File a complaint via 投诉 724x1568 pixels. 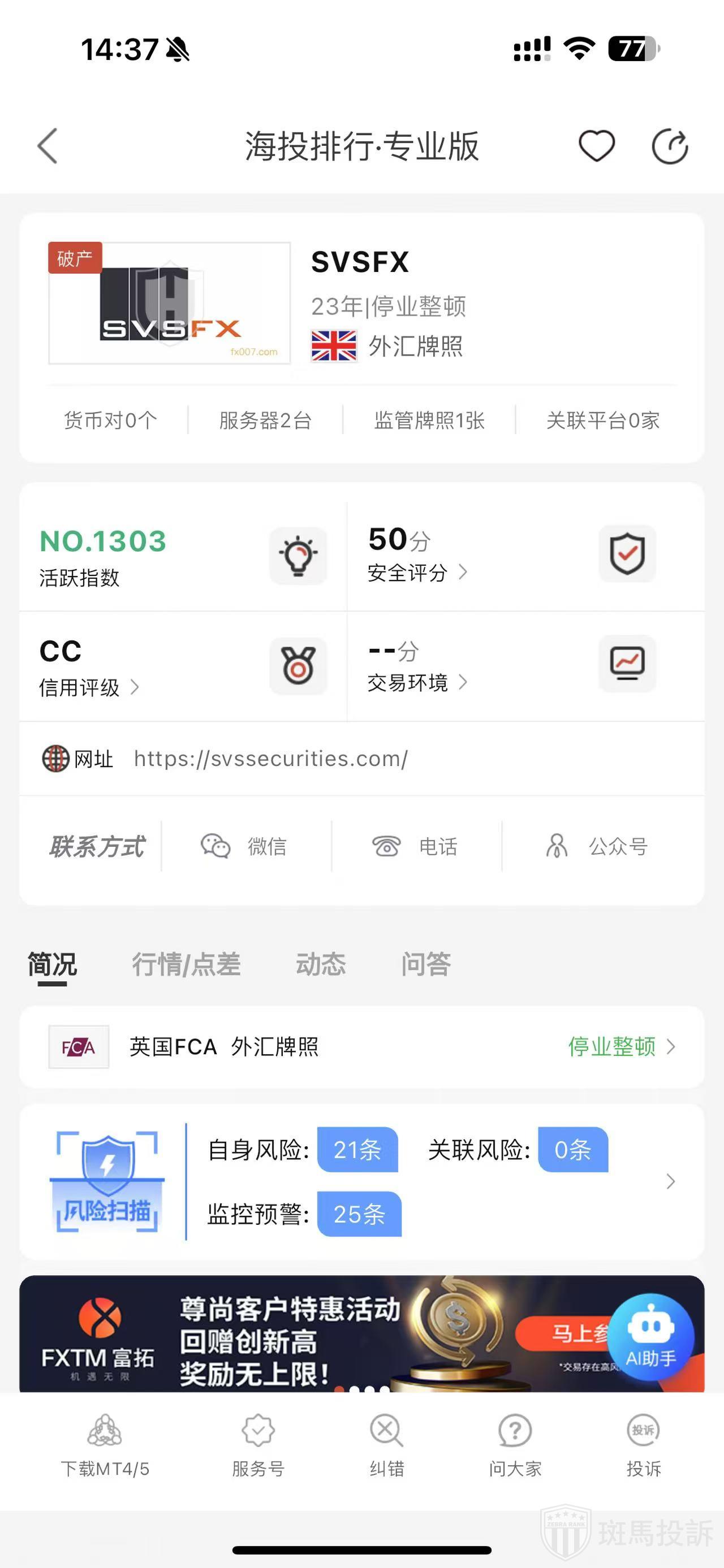pyautogui.click(x=644, y=1446)
